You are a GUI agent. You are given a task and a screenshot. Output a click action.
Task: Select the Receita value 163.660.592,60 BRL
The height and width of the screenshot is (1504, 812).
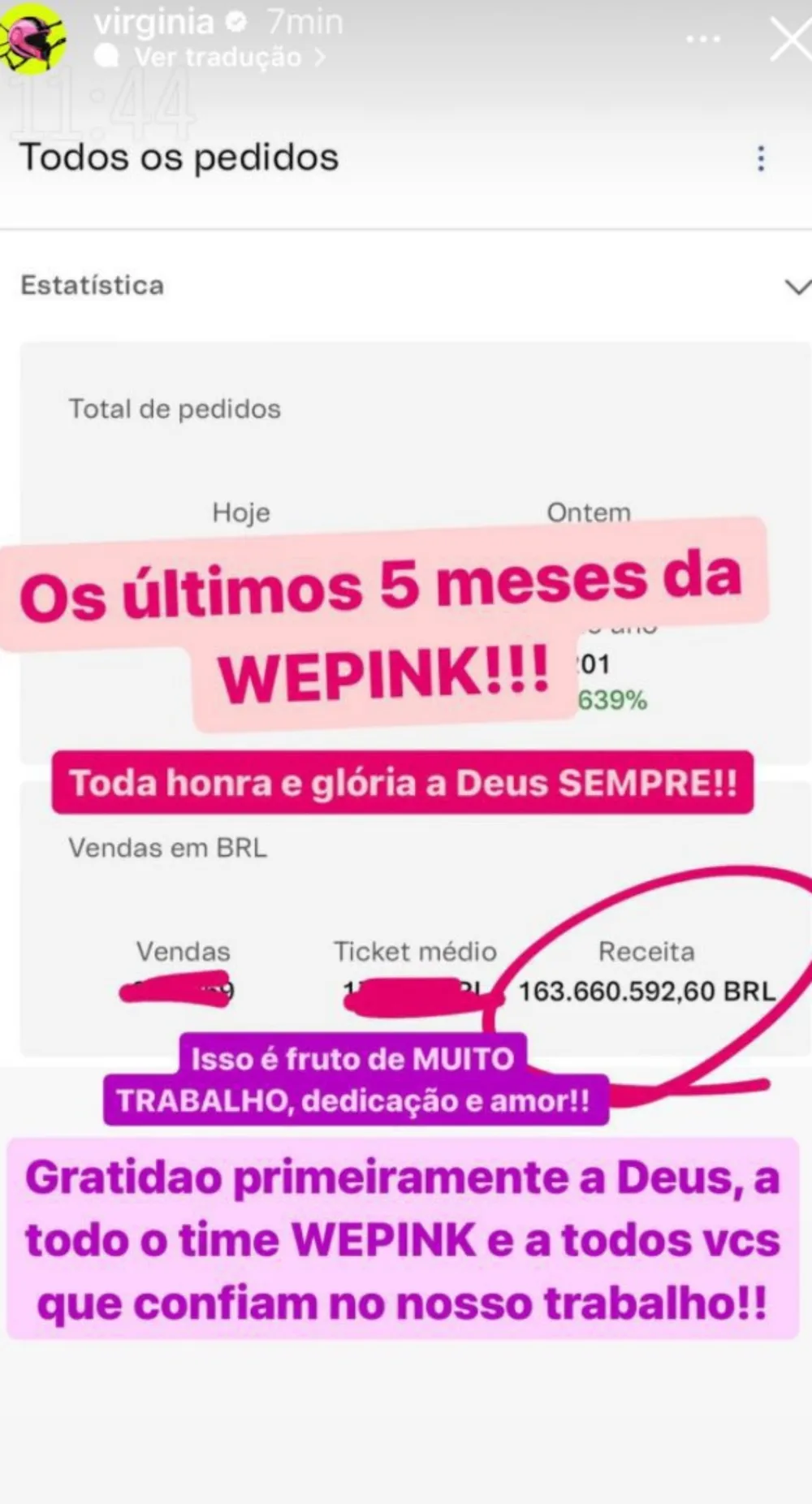646,991
